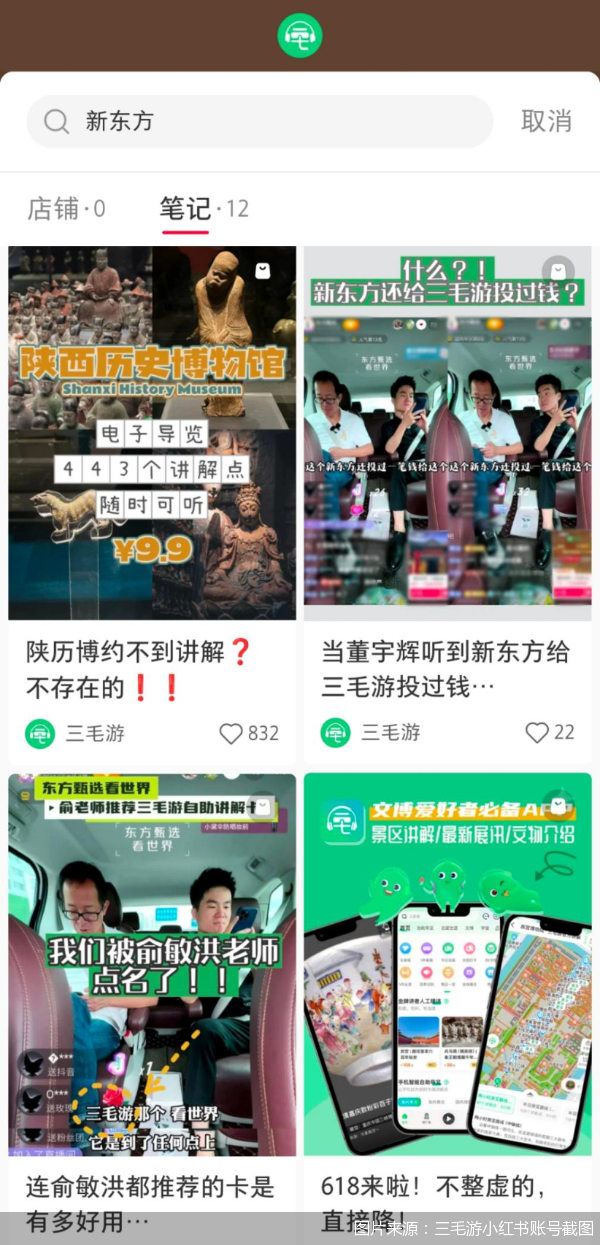Select the 笔记 tab

coord(203,208)
